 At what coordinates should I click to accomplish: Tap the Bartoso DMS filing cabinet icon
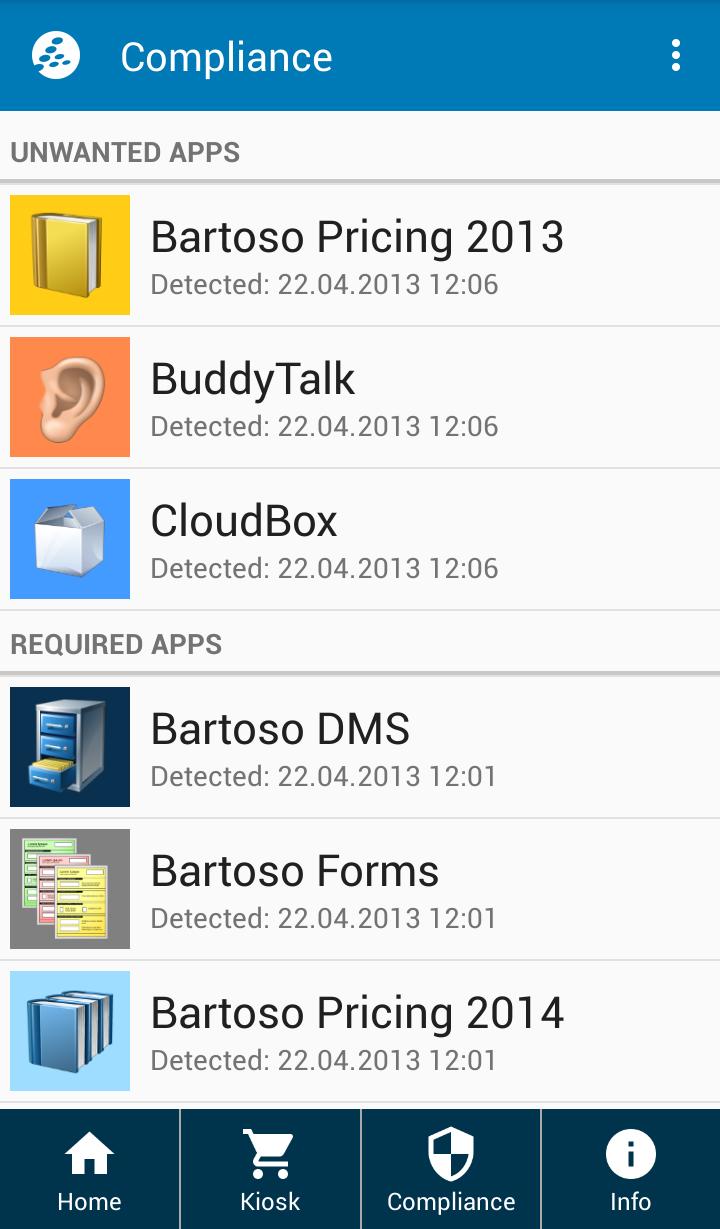pyautogui.click(x=69, y=746)
